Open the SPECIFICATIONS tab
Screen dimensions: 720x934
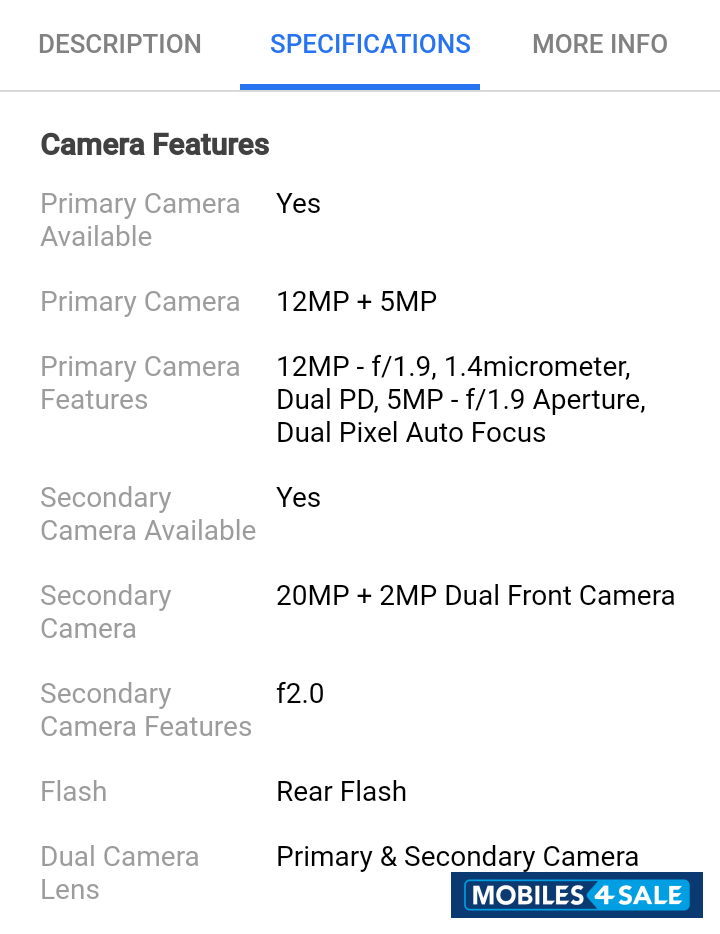(370, 44)
